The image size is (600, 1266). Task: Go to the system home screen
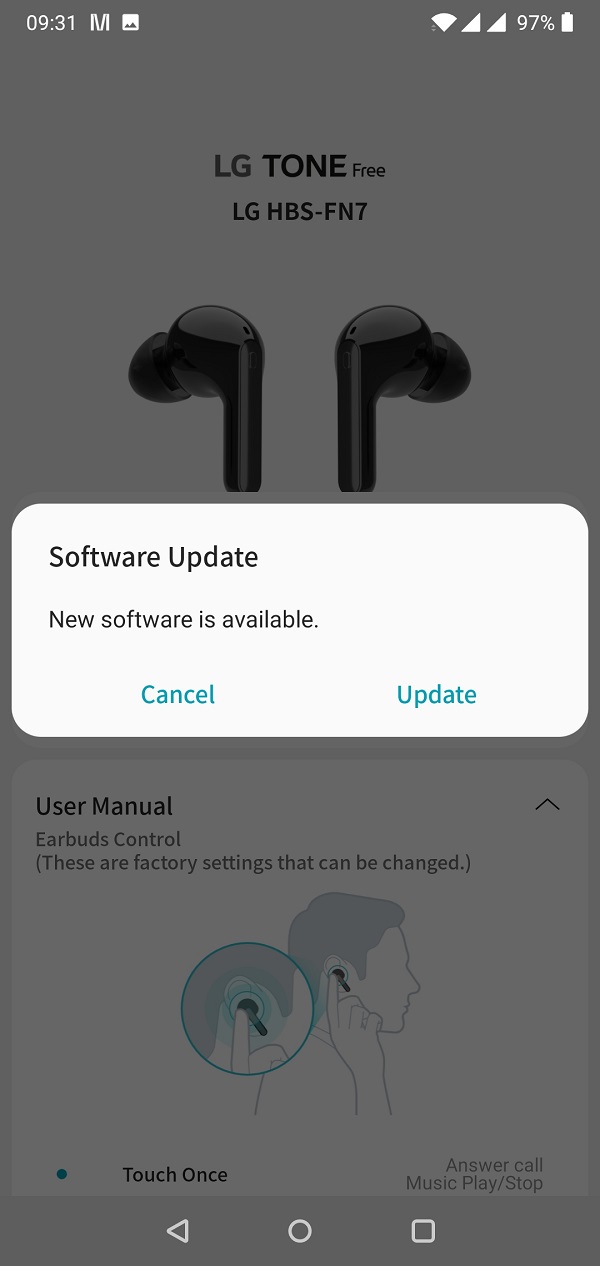pos(300,1230)
